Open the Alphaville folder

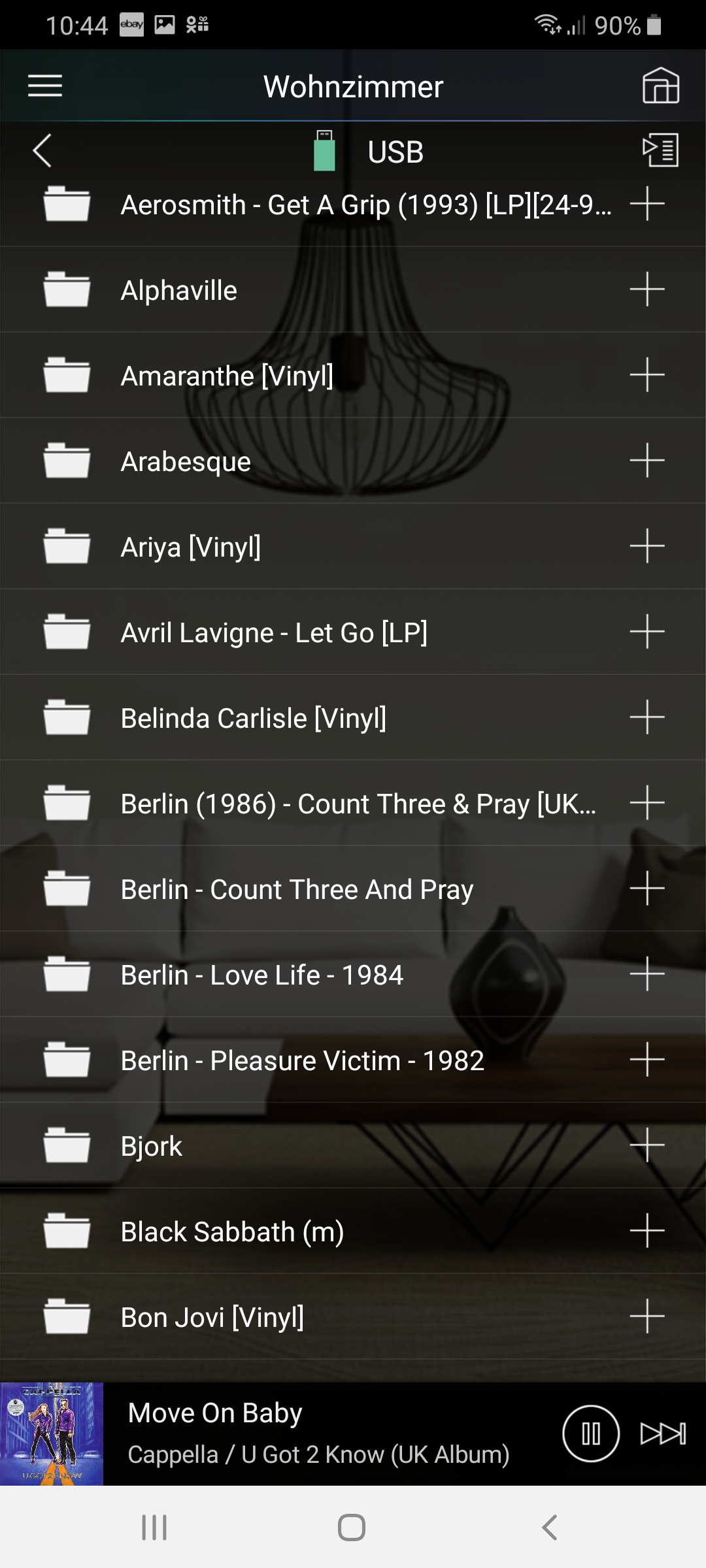point(179,290)
